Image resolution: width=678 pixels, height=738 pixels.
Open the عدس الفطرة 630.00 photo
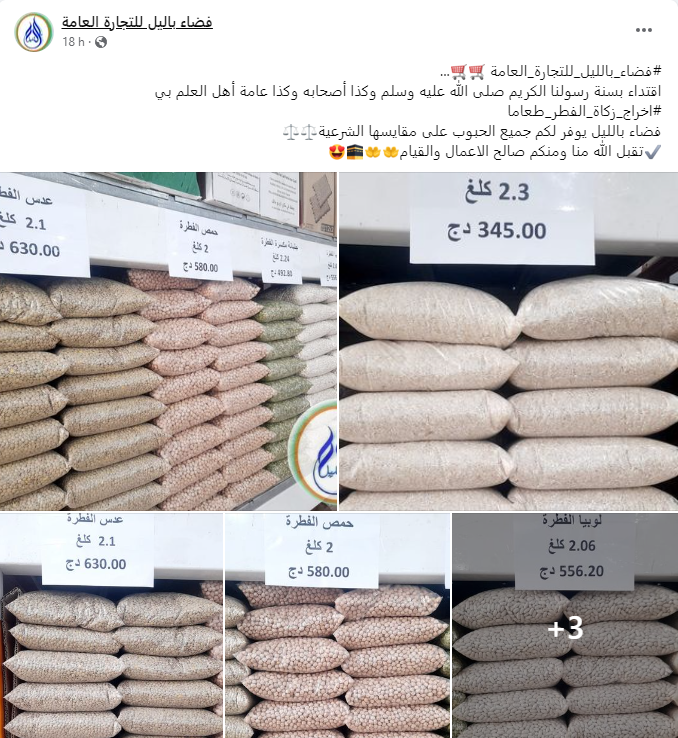[x=111, y=625]
